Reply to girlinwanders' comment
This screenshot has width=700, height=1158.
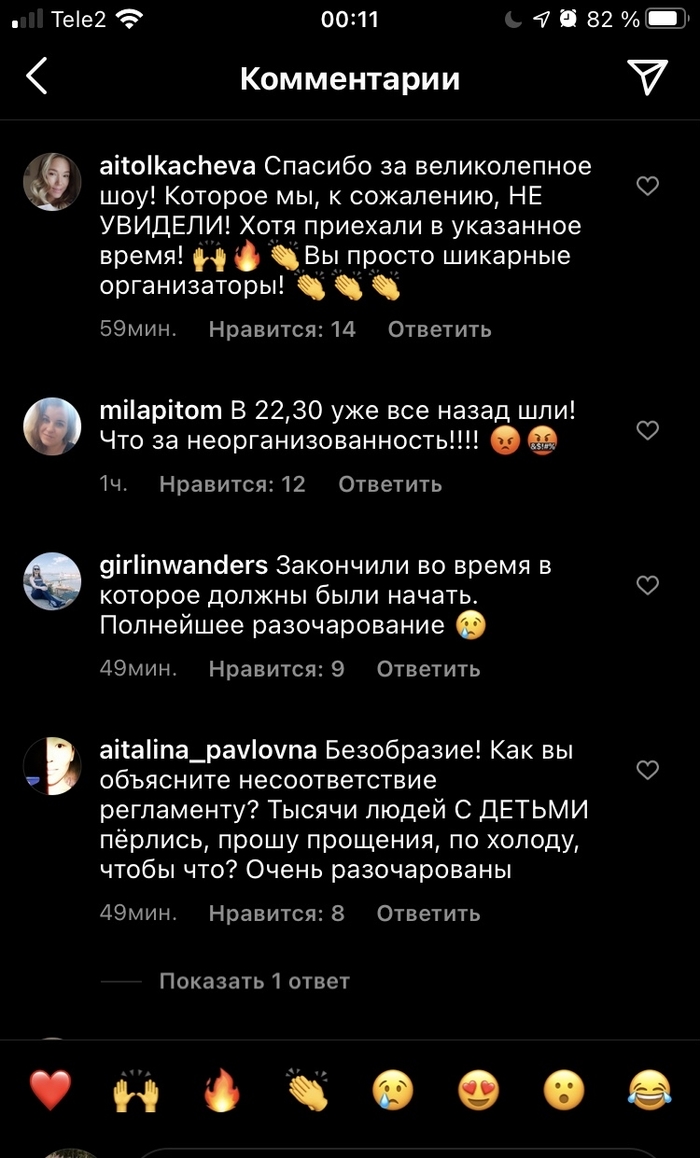coord(428,669)
